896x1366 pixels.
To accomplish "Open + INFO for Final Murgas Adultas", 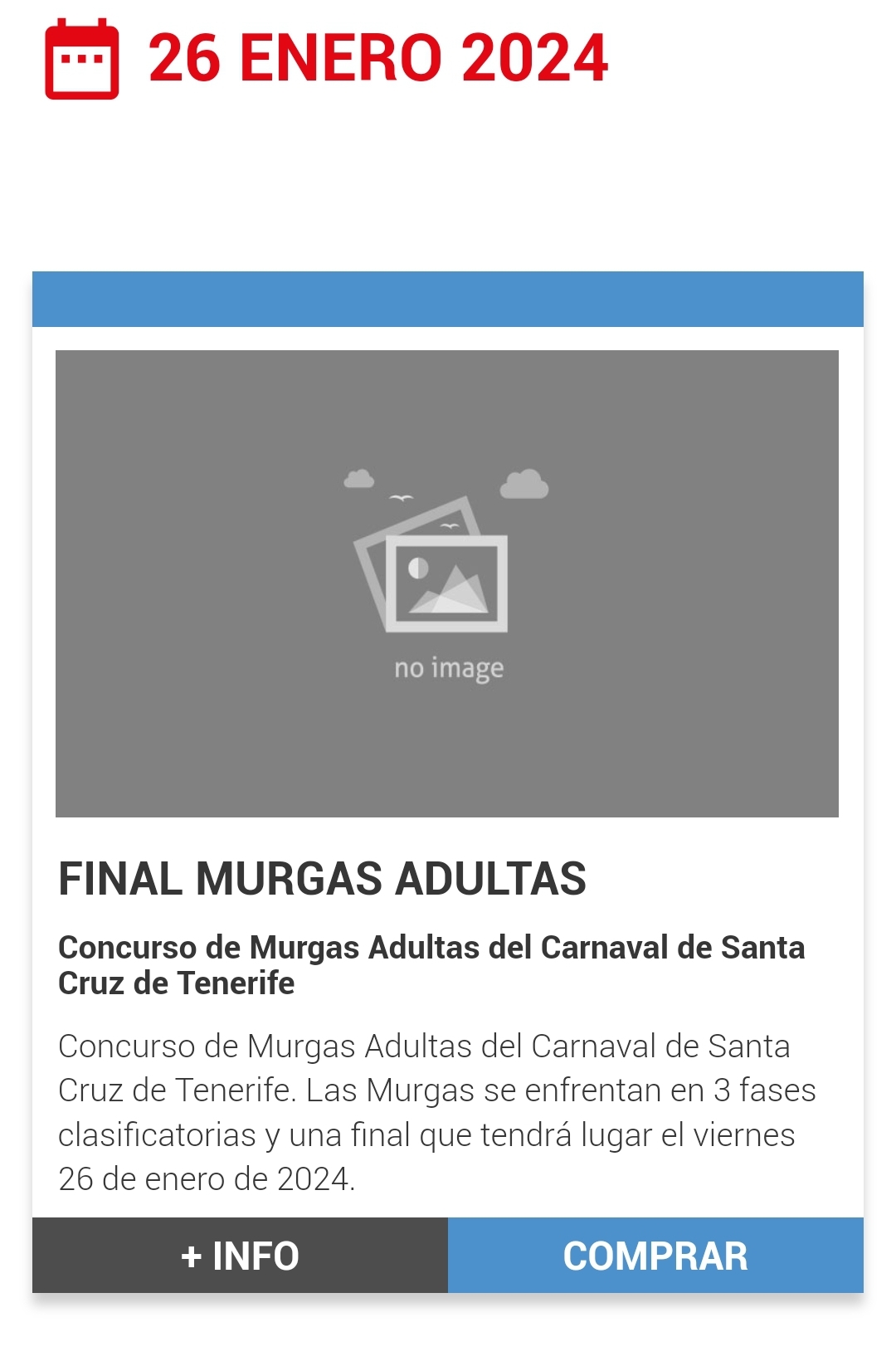I will (240, 1255).
